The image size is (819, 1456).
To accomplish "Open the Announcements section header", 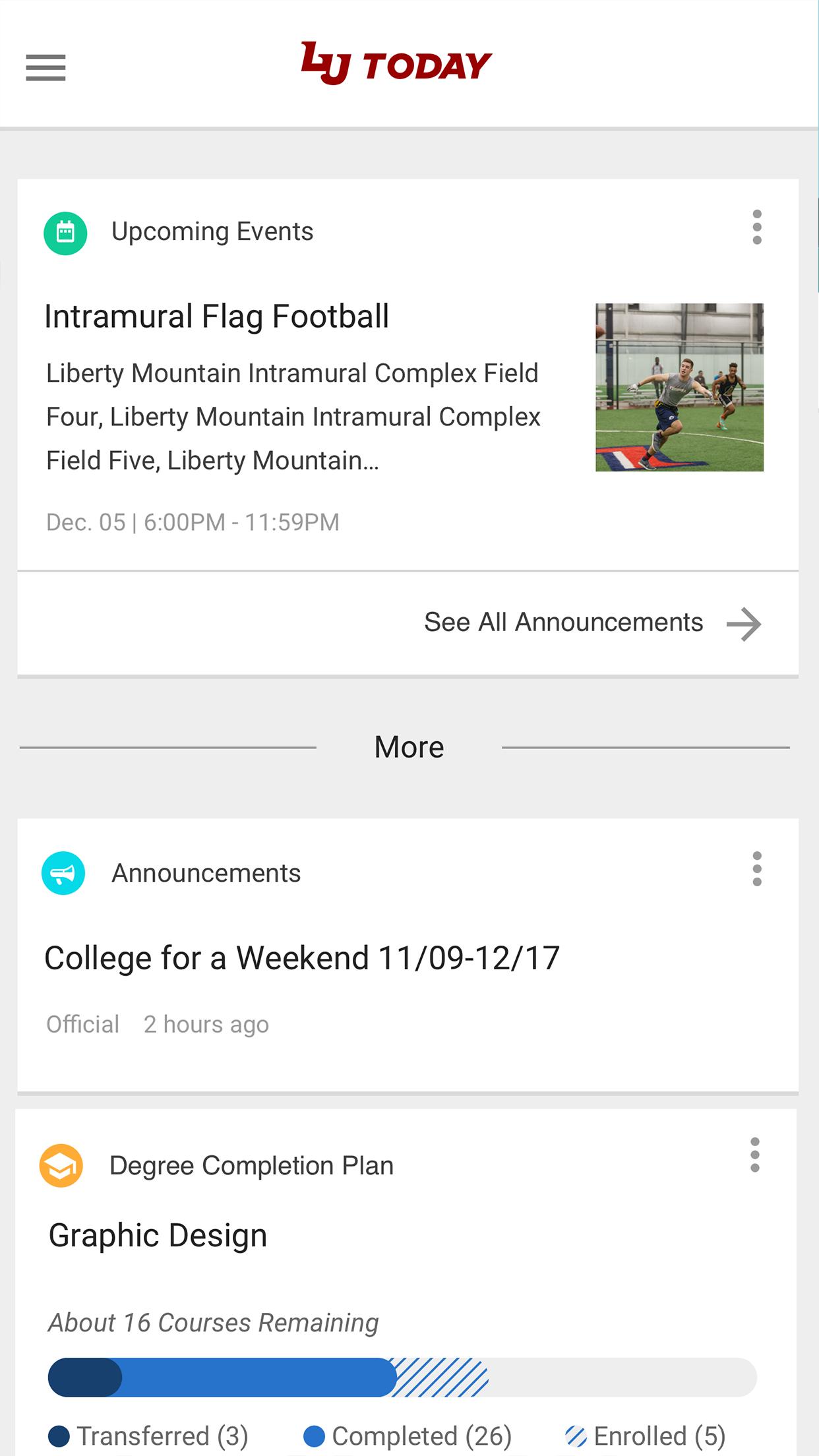I will click(x=206, y=873).
